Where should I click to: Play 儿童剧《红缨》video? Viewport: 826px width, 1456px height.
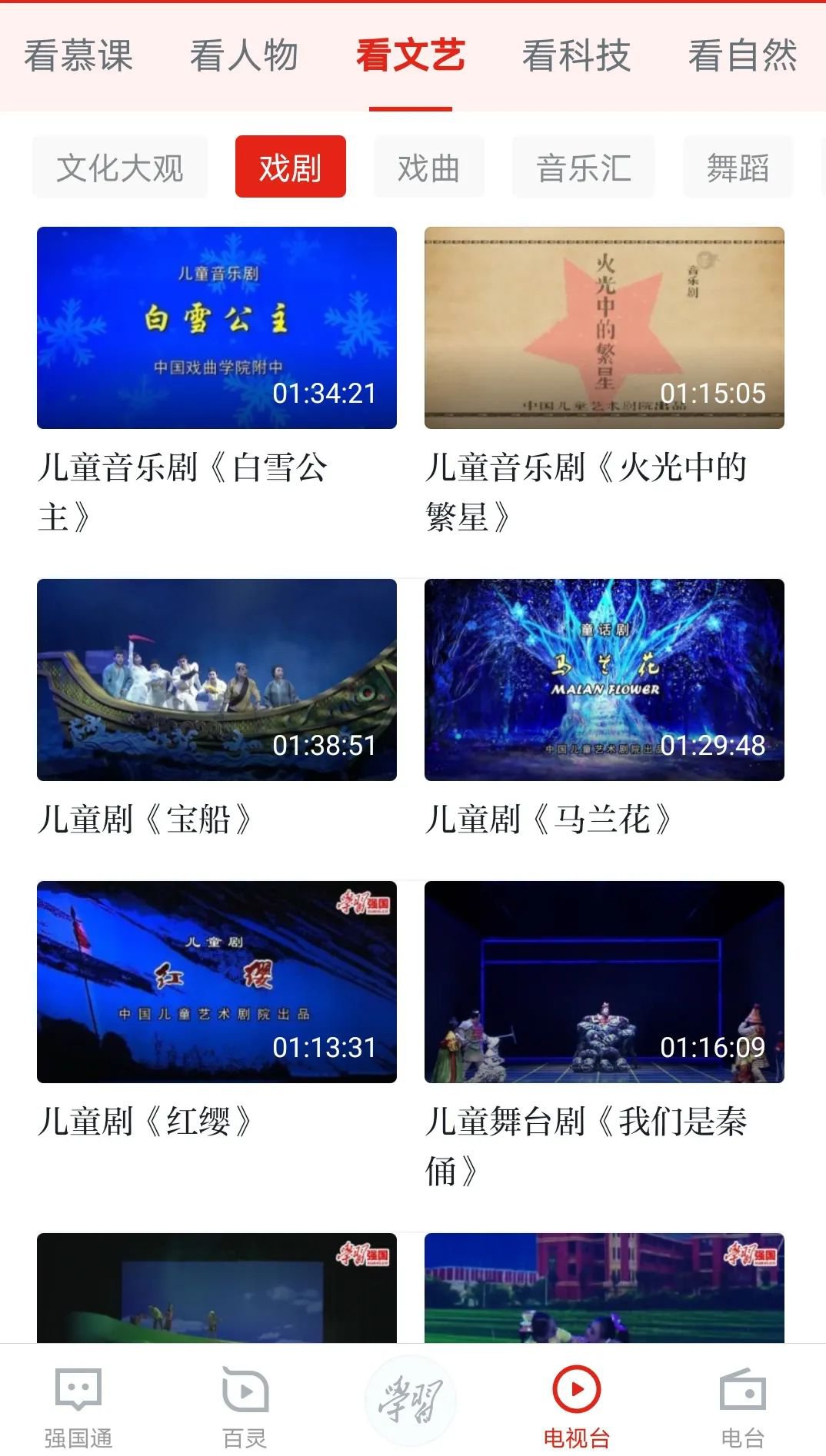click(x=217, y=982)
